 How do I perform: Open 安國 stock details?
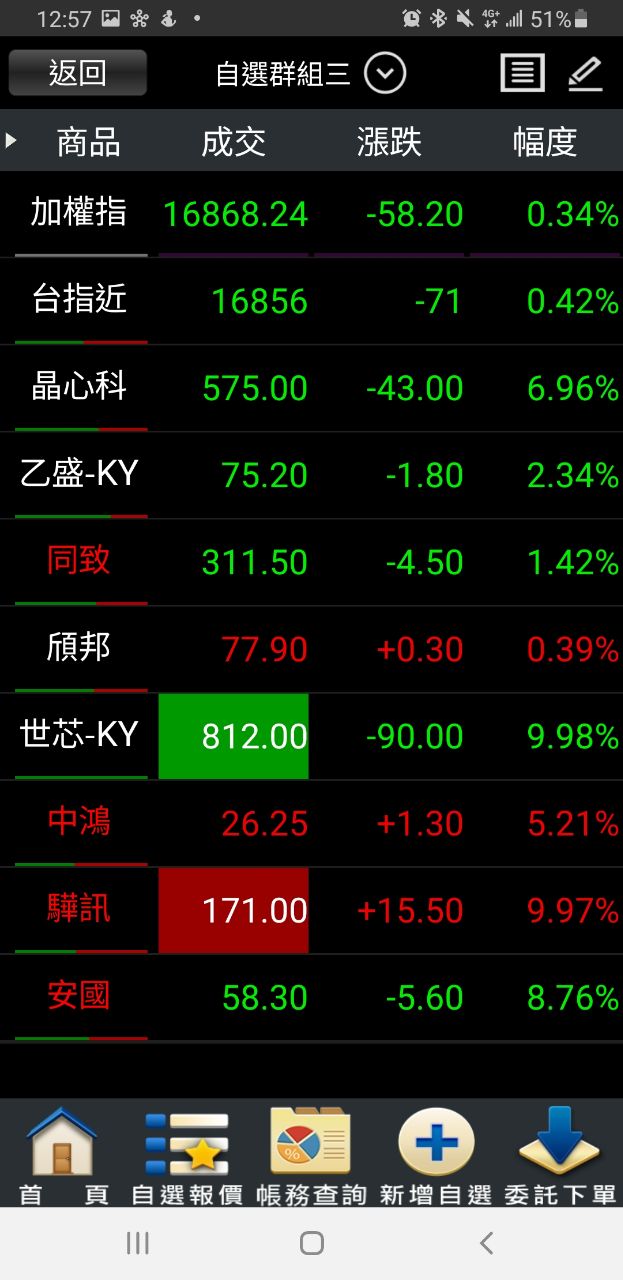tap(79, 996)
